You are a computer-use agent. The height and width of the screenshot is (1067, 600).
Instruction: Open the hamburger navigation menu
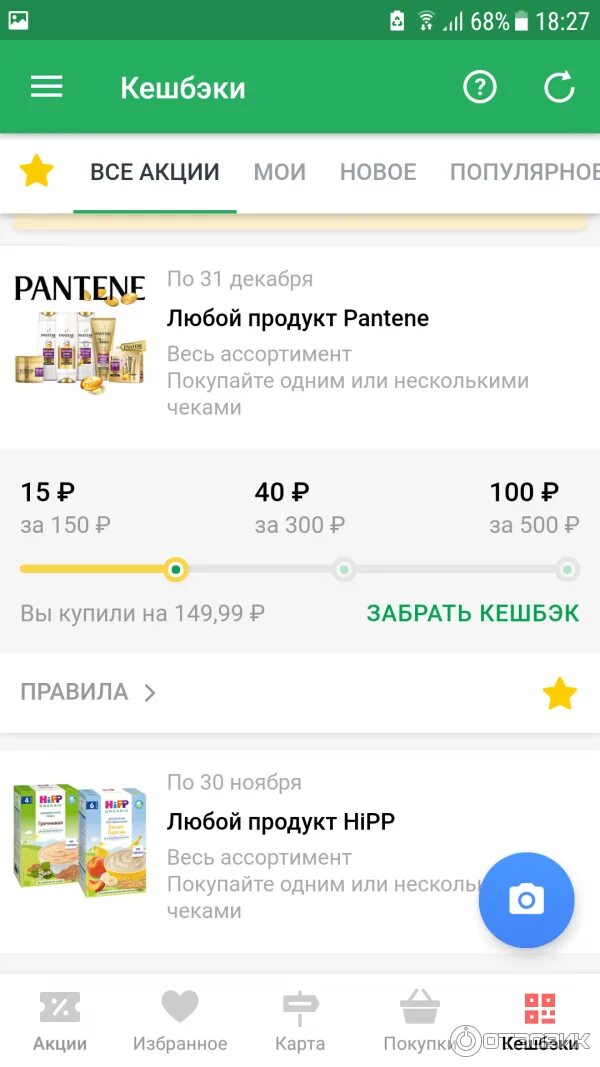(46, 87)
